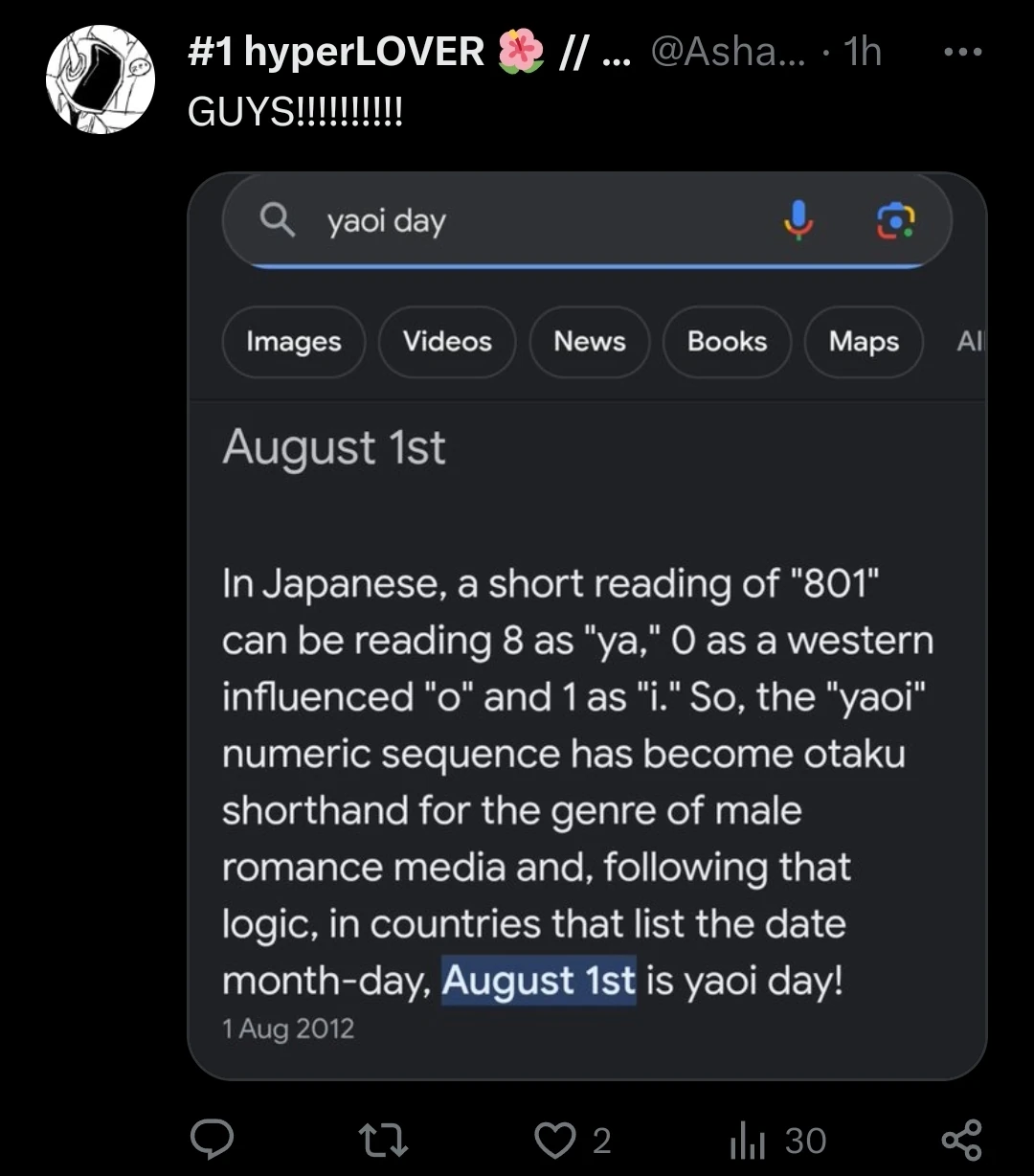Open Google Lens camera search

(x=897, y=221)
